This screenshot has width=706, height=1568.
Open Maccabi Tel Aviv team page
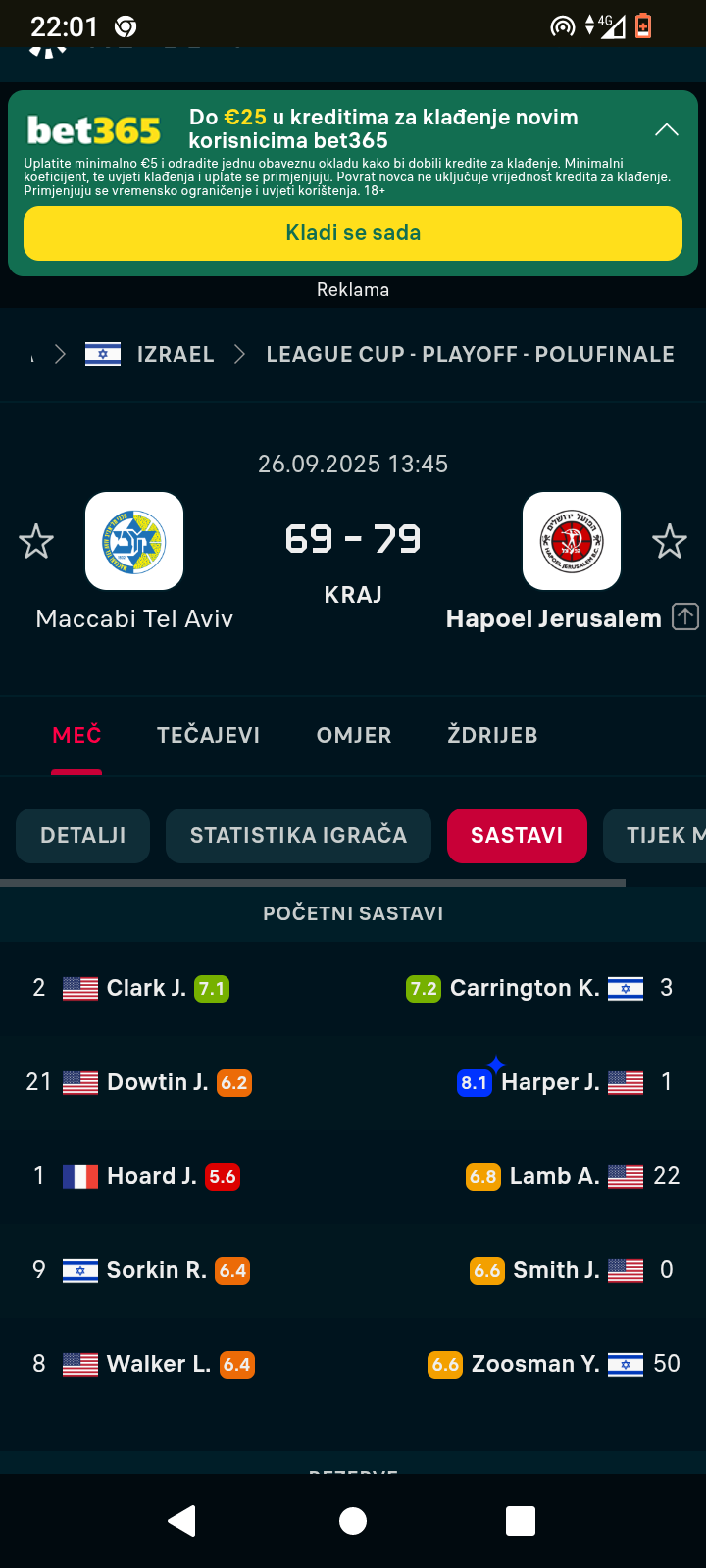[134, 541]
